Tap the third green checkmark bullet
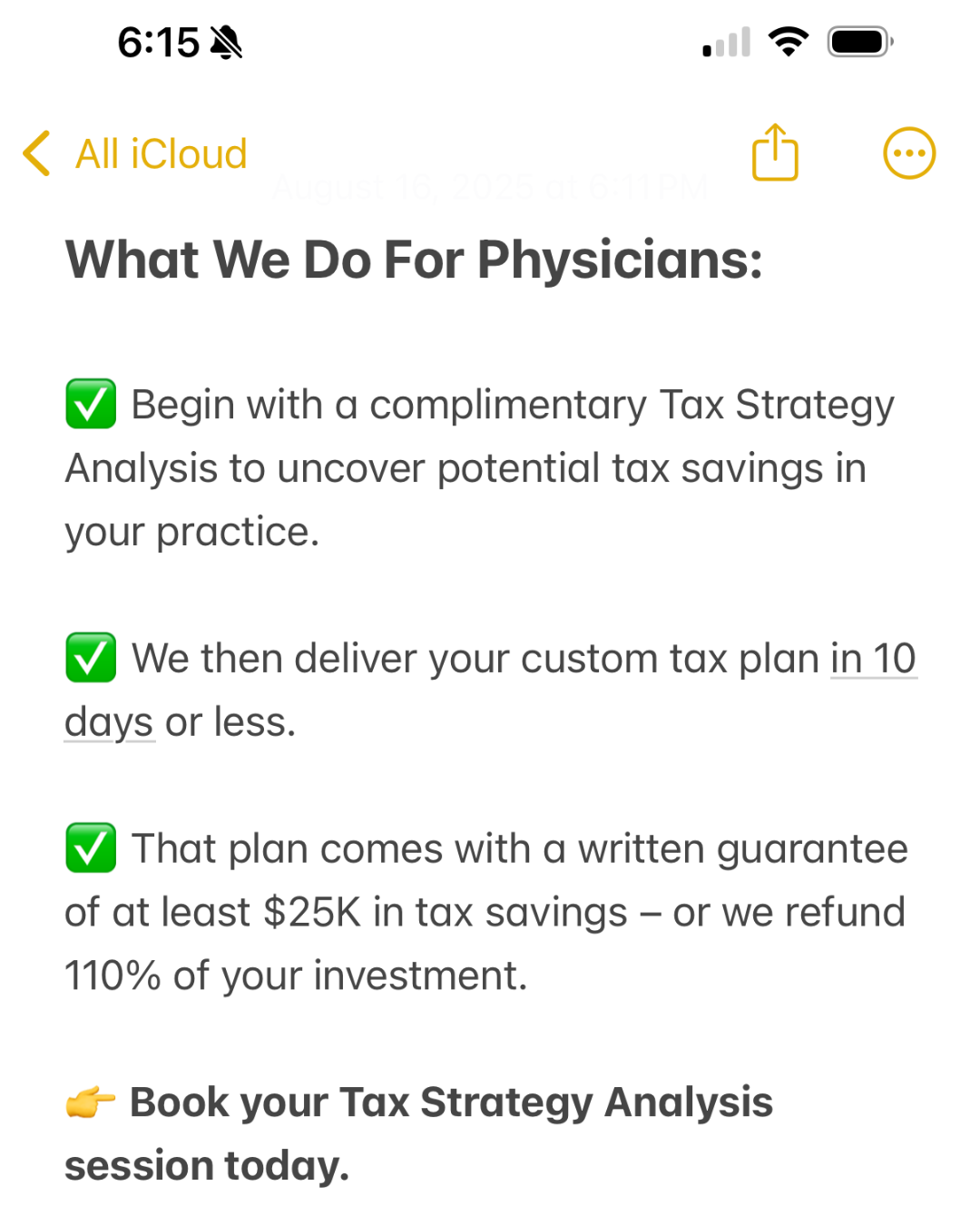The height and width of the screenshot is (1225, 980). pos(90,848)
